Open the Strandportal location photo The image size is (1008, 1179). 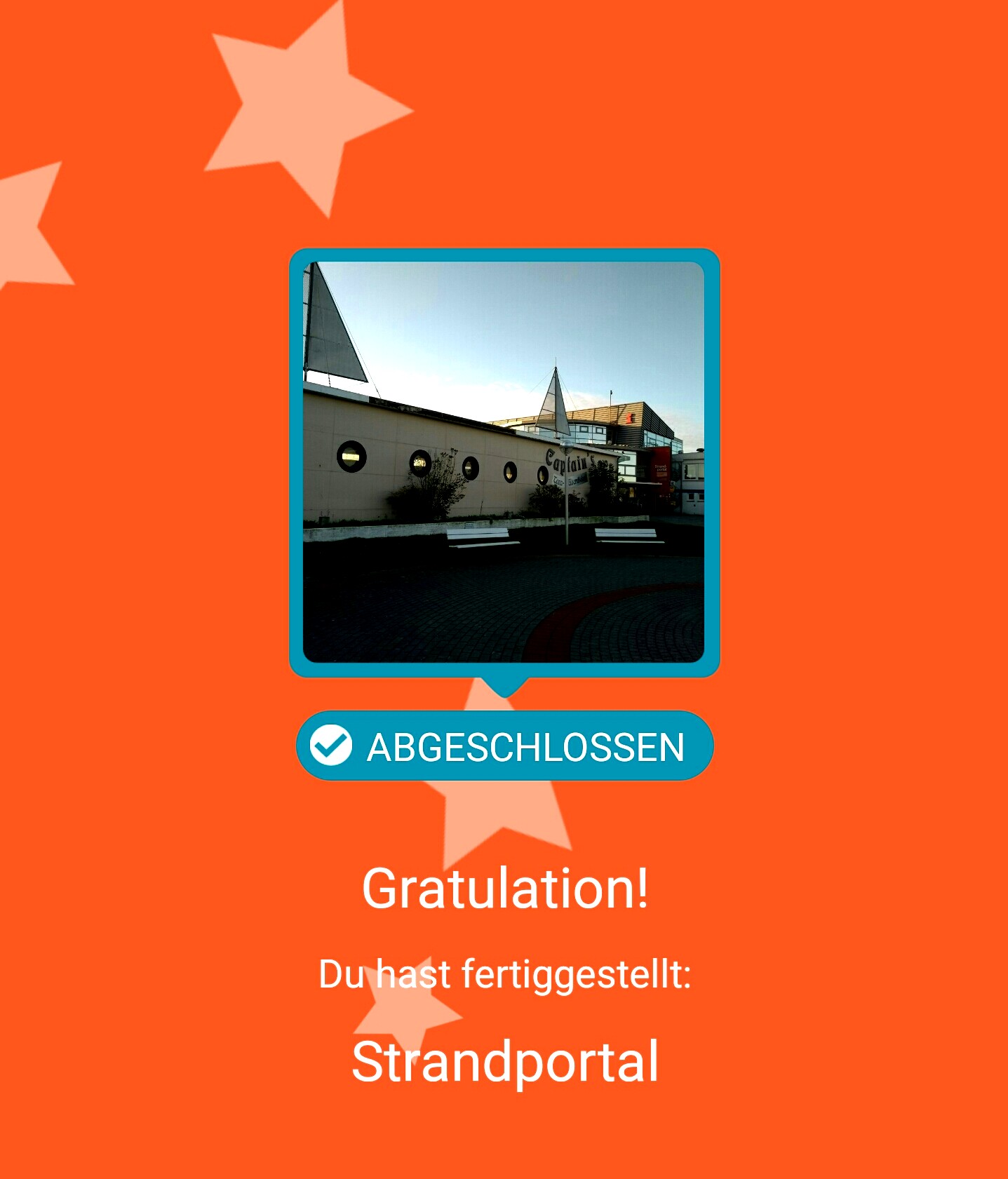[504, 462]
